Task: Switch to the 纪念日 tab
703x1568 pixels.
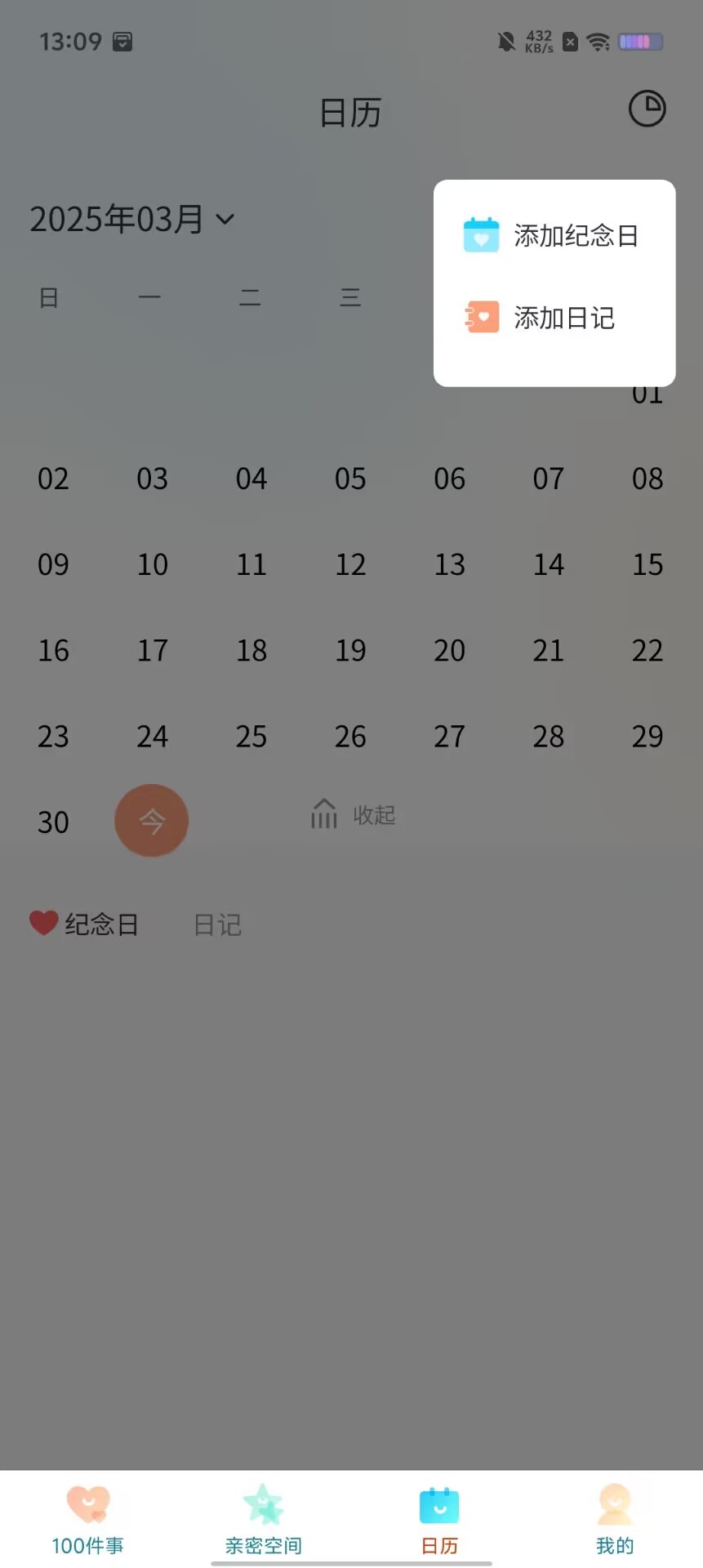Action: pyautogui.click(x=85, y=924)
